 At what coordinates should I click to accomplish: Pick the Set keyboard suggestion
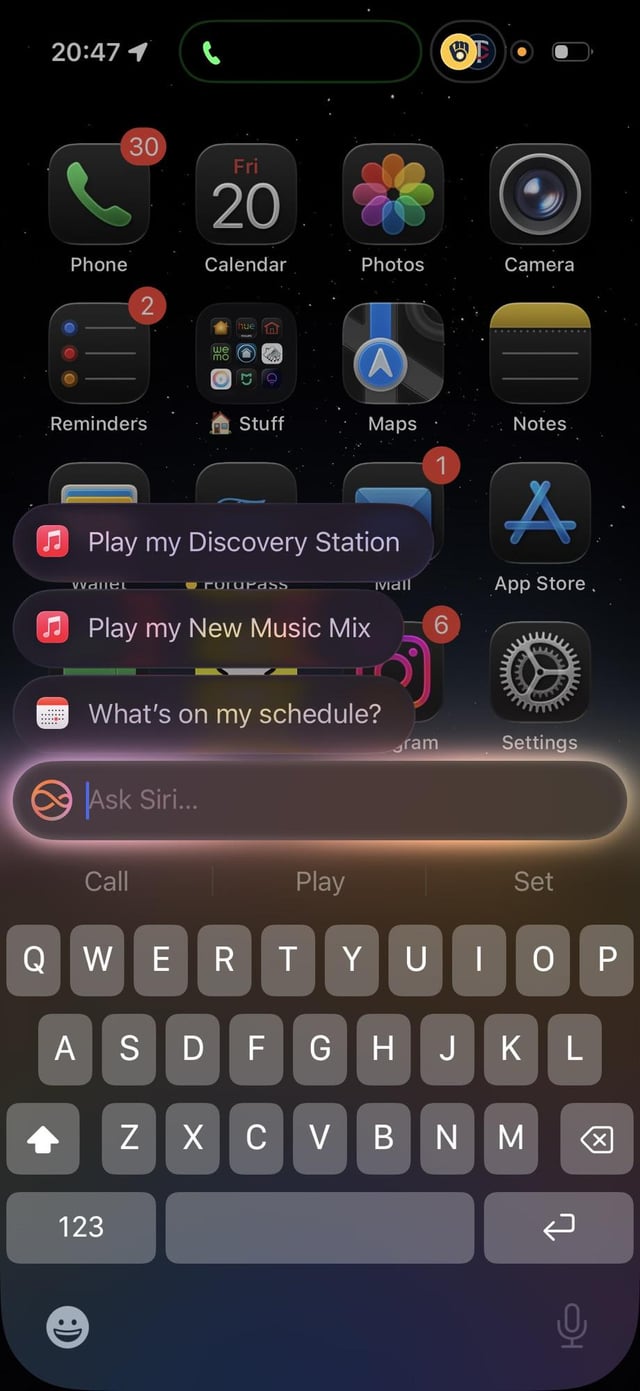[533, 881]
